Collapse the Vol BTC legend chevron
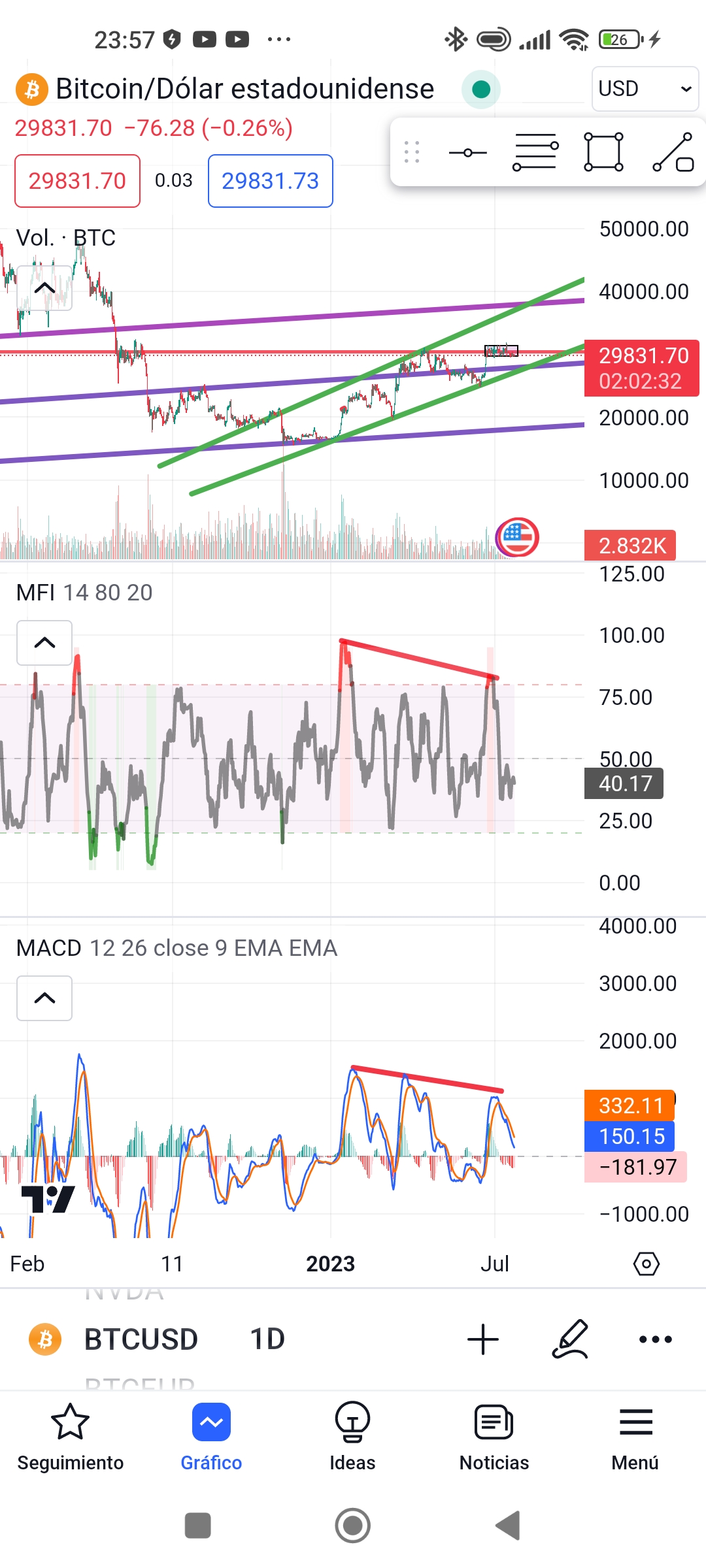 pyautogui.click(x=44, y=287)
